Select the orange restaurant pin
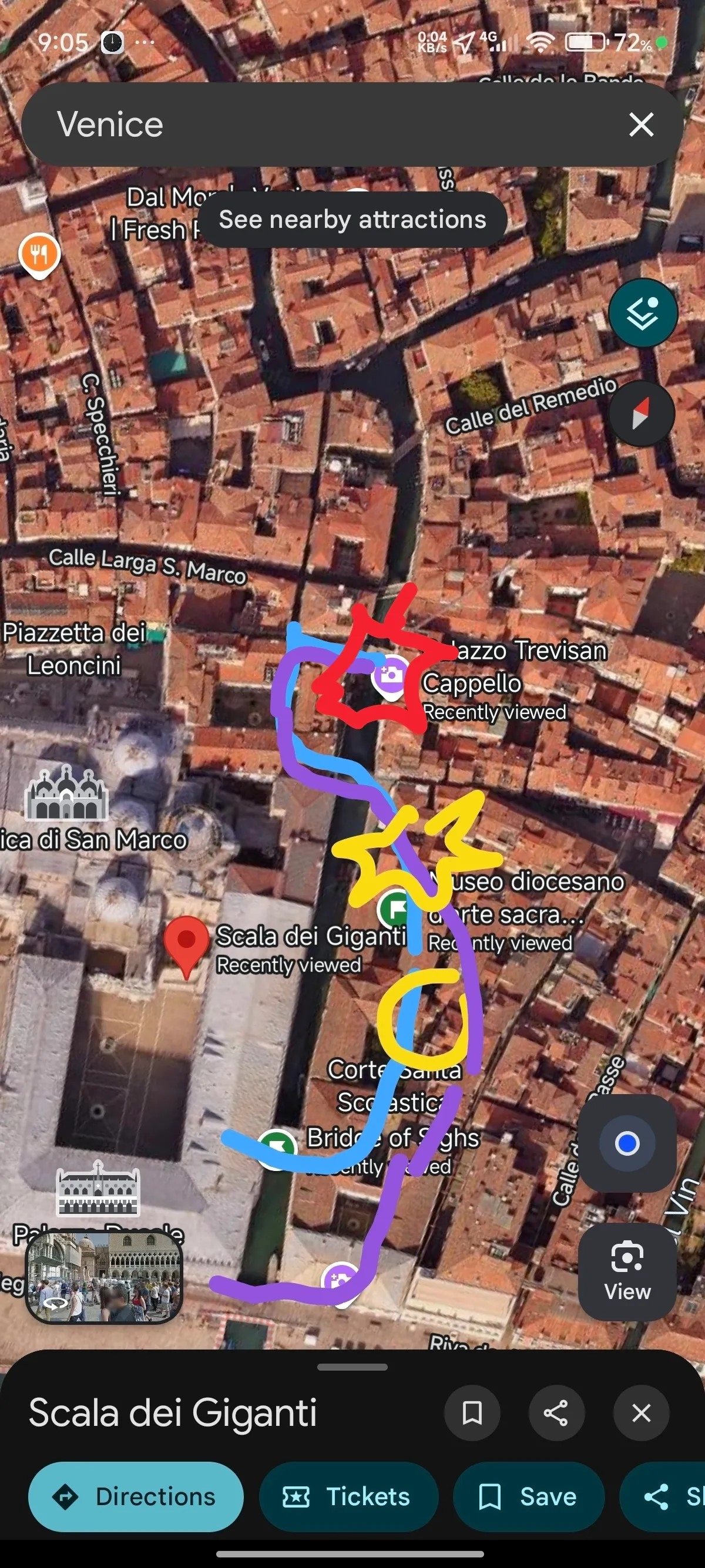 pyautogui.click(x=39, y=254)
